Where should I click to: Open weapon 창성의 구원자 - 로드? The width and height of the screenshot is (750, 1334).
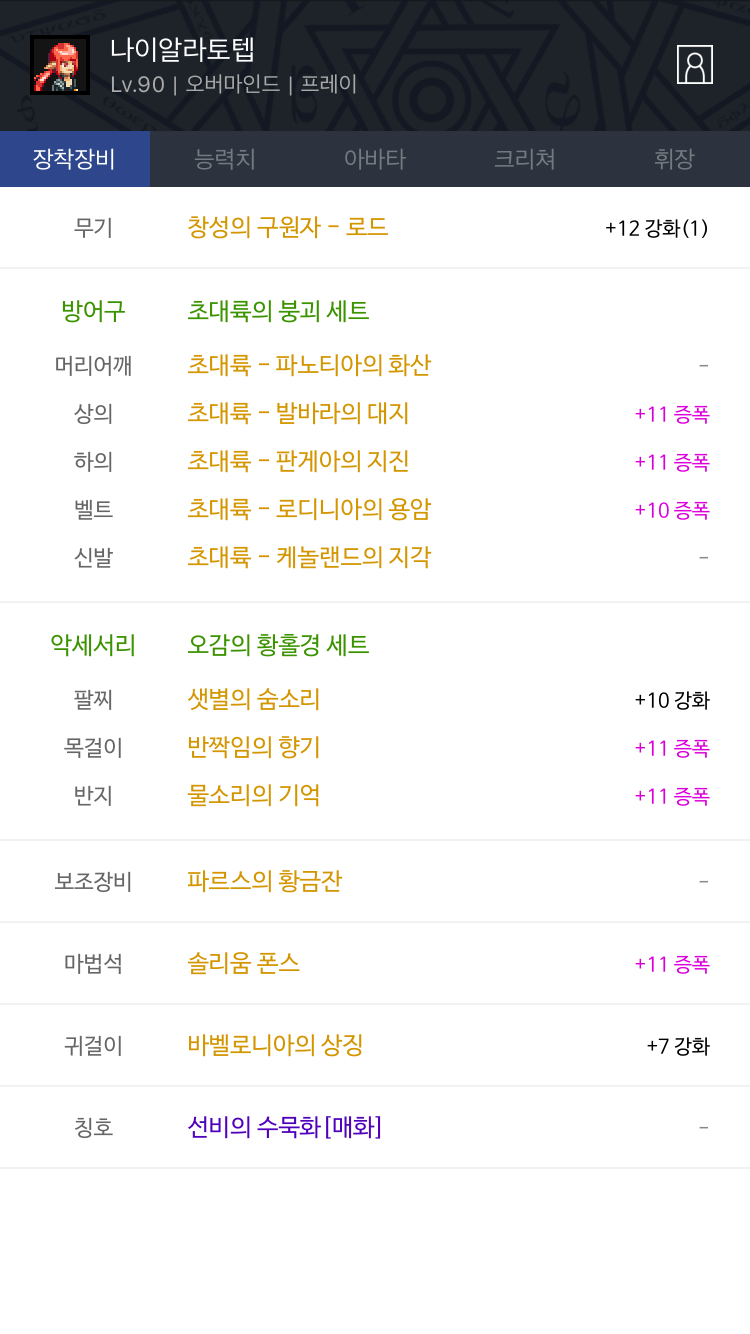(287, 227)
